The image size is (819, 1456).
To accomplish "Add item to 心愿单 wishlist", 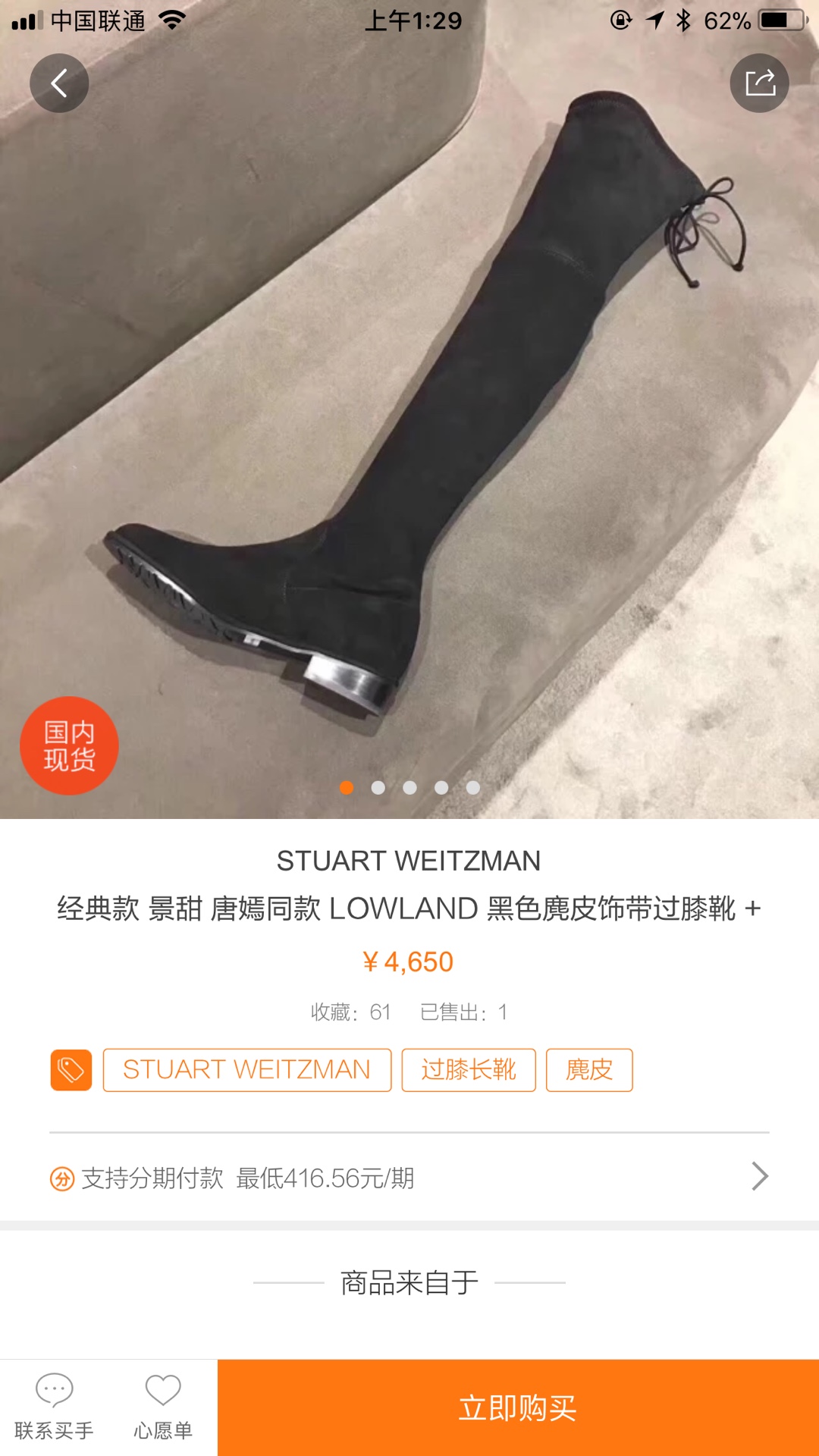I will click(163, 1407).
